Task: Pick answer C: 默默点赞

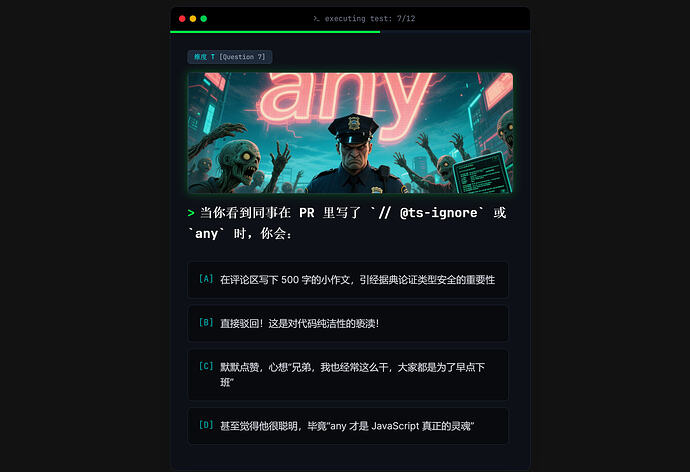Action: pos(347,374)
